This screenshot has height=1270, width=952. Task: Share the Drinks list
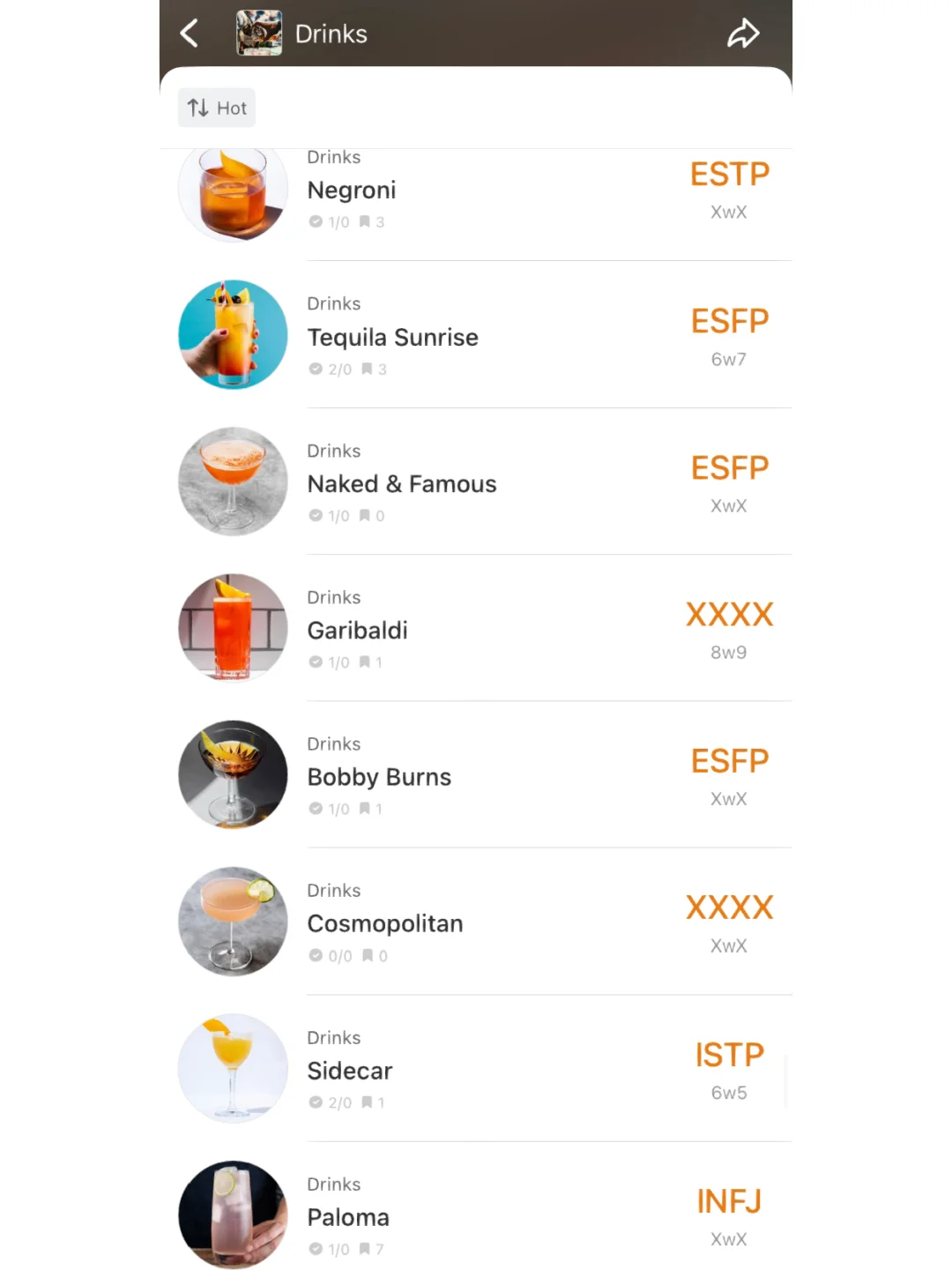click(x=742, y=34)
